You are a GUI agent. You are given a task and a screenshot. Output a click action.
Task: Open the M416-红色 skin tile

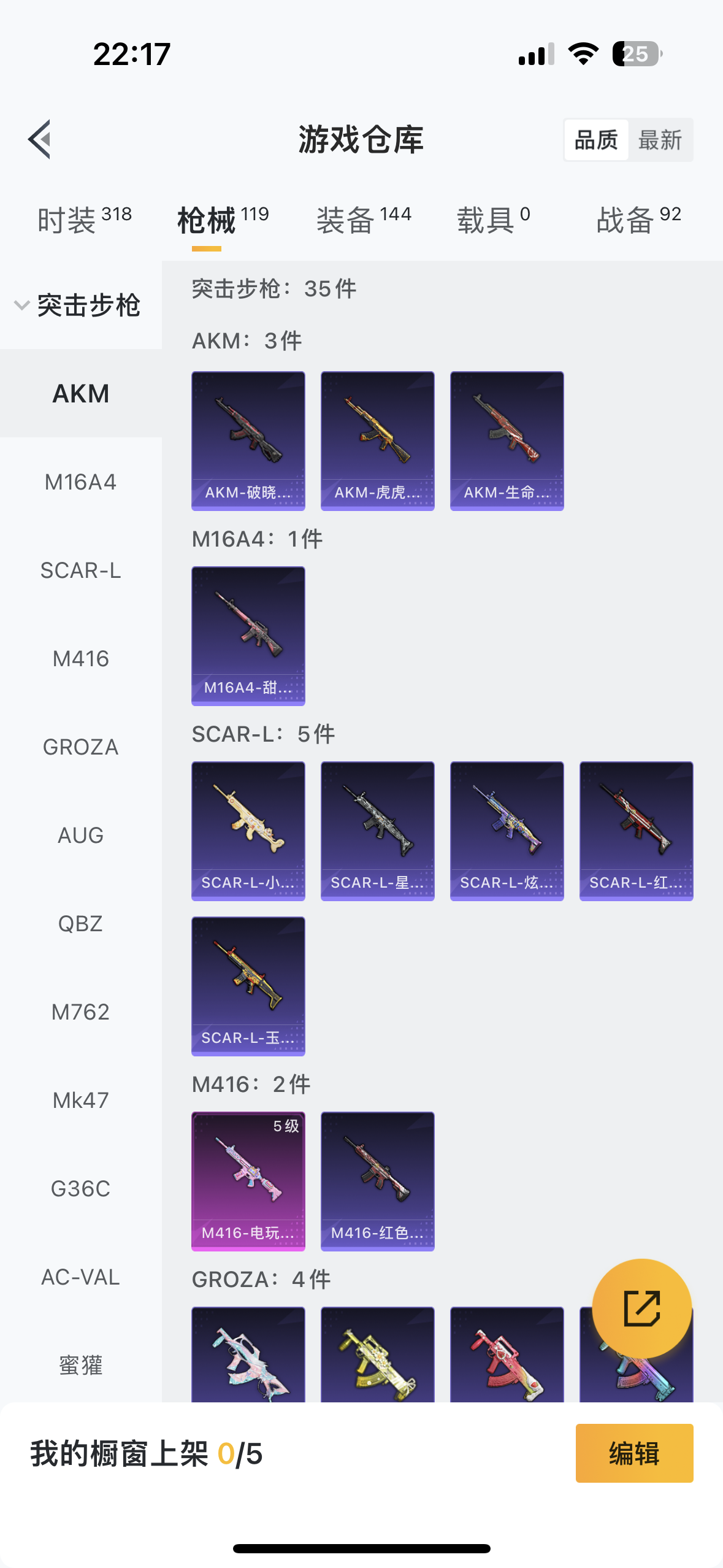pyautogui.click(x=377, y=1181)
